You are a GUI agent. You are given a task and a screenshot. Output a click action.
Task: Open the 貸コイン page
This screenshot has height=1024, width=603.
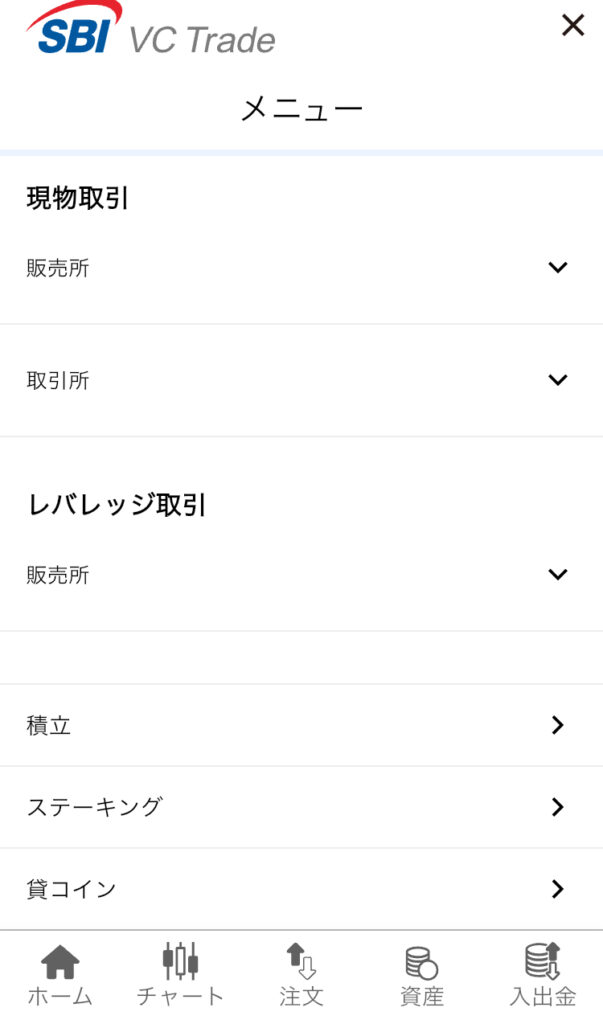300,889
